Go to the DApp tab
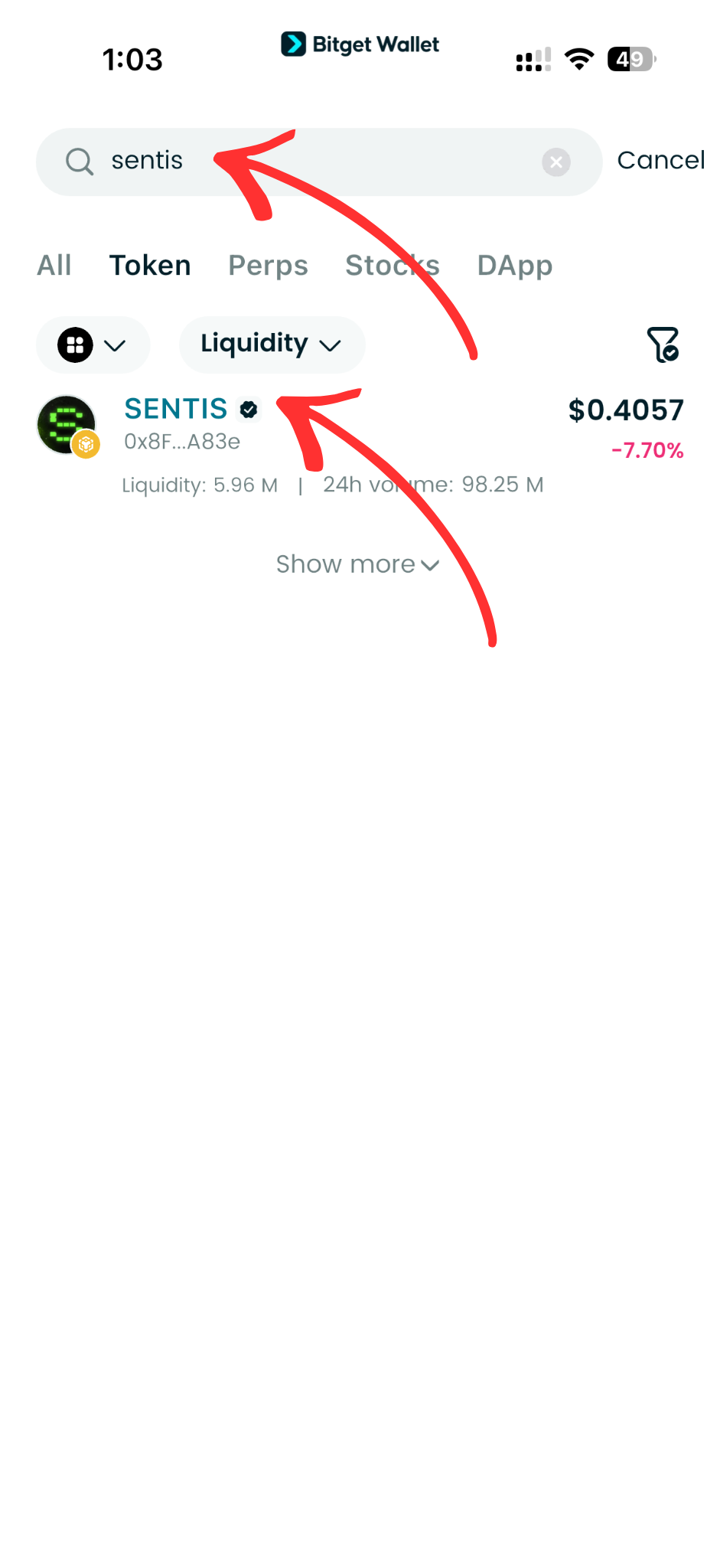 point(514,266)
